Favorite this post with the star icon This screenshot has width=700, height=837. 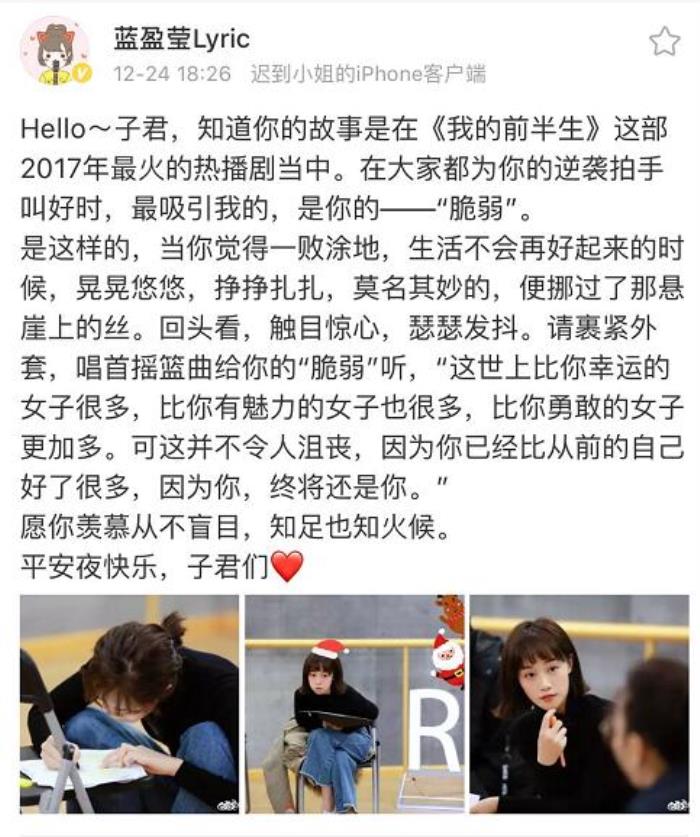tap(664, 41)
